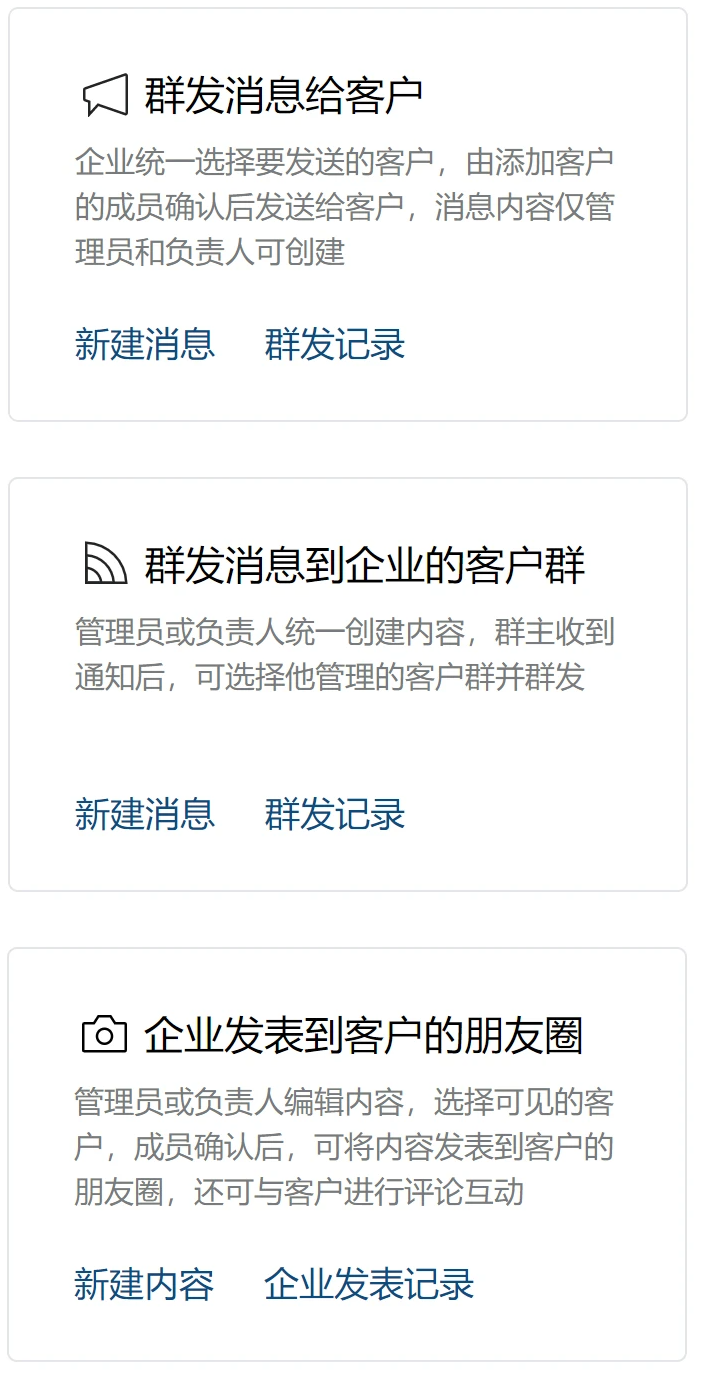View 群发记录 under 群发消息到企业的客户群
Image resolution: width=701 pixels, height=1383 pixels.
[x=334, y=814]
